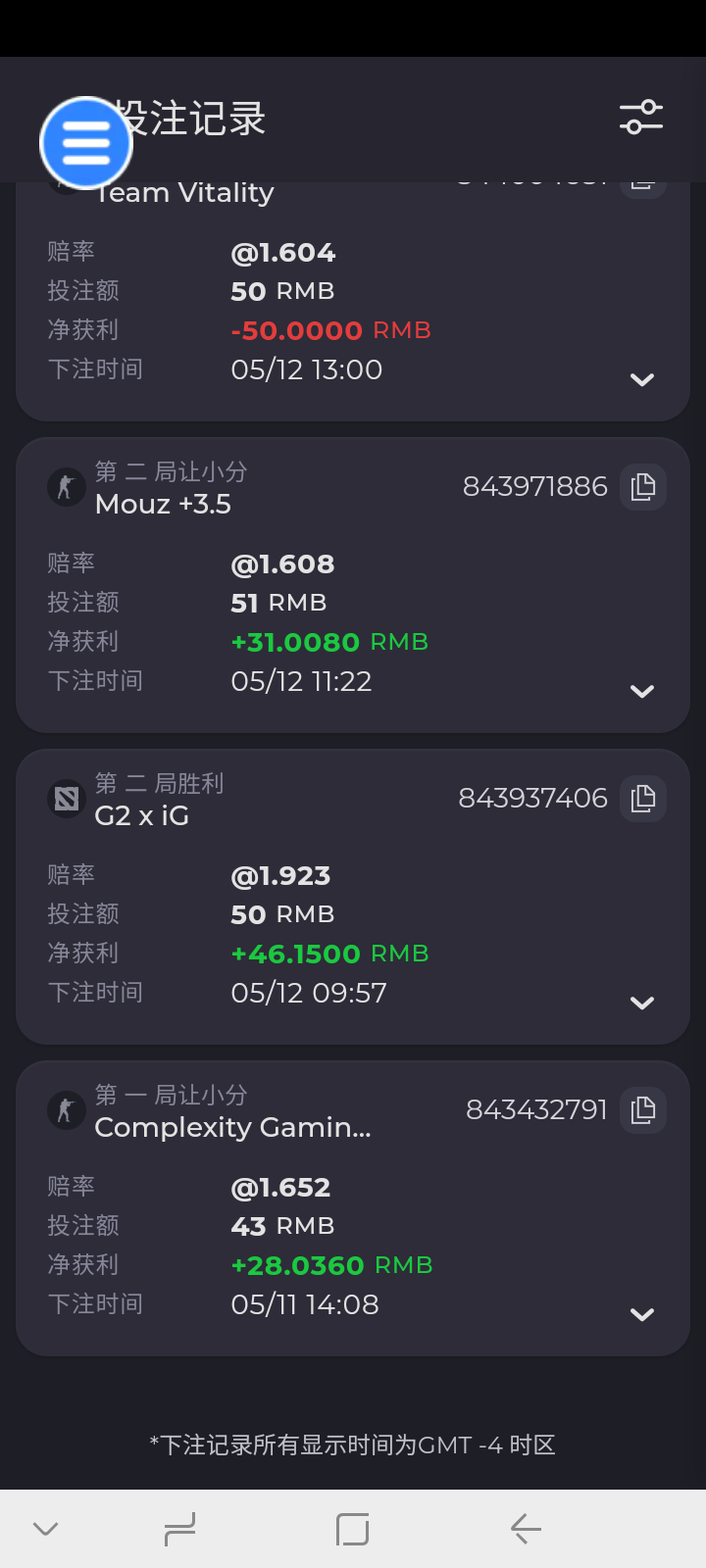Screen dimensions: 706x1568
Task: Copy bet ID 843432791
Action: pos(643,1110)
